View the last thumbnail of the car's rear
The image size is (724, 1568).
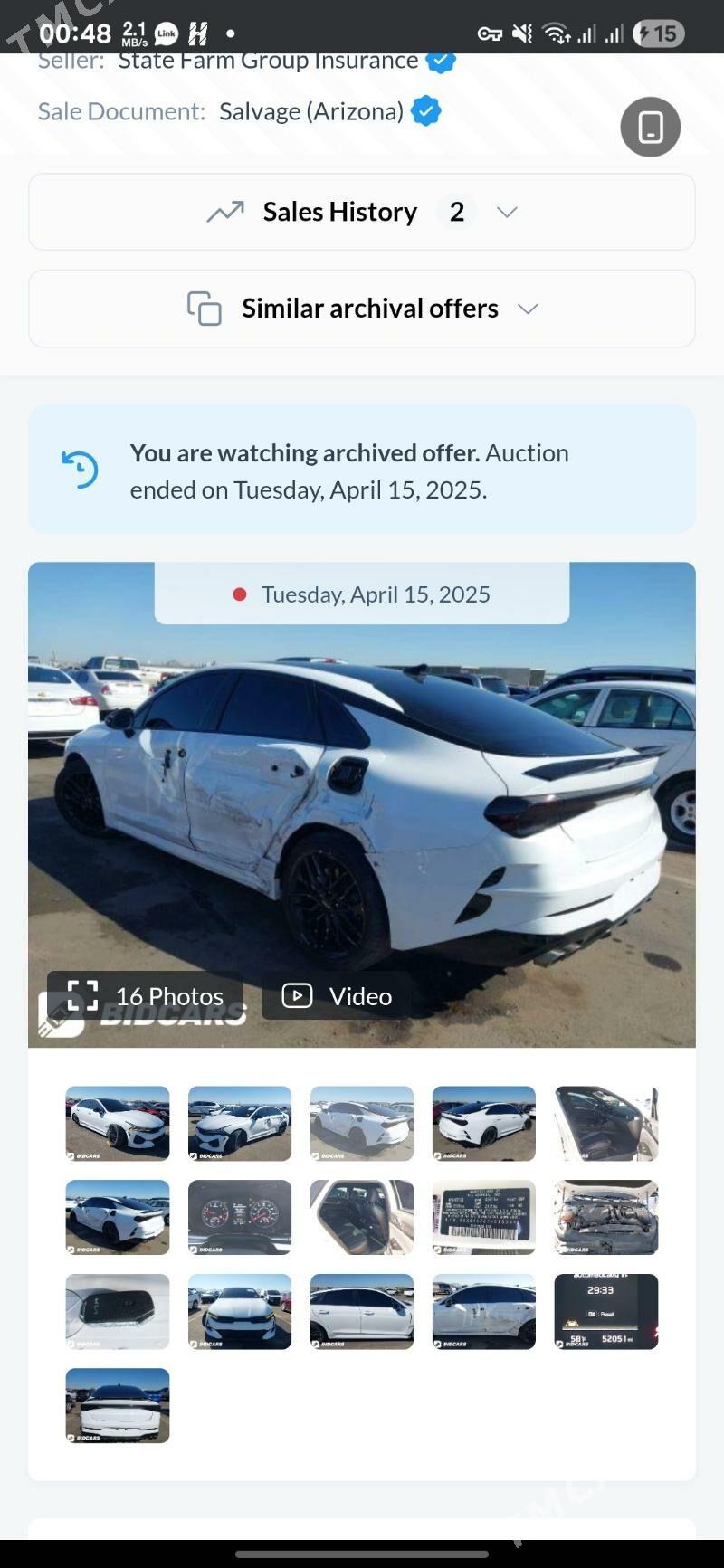tap(118, 1405)
